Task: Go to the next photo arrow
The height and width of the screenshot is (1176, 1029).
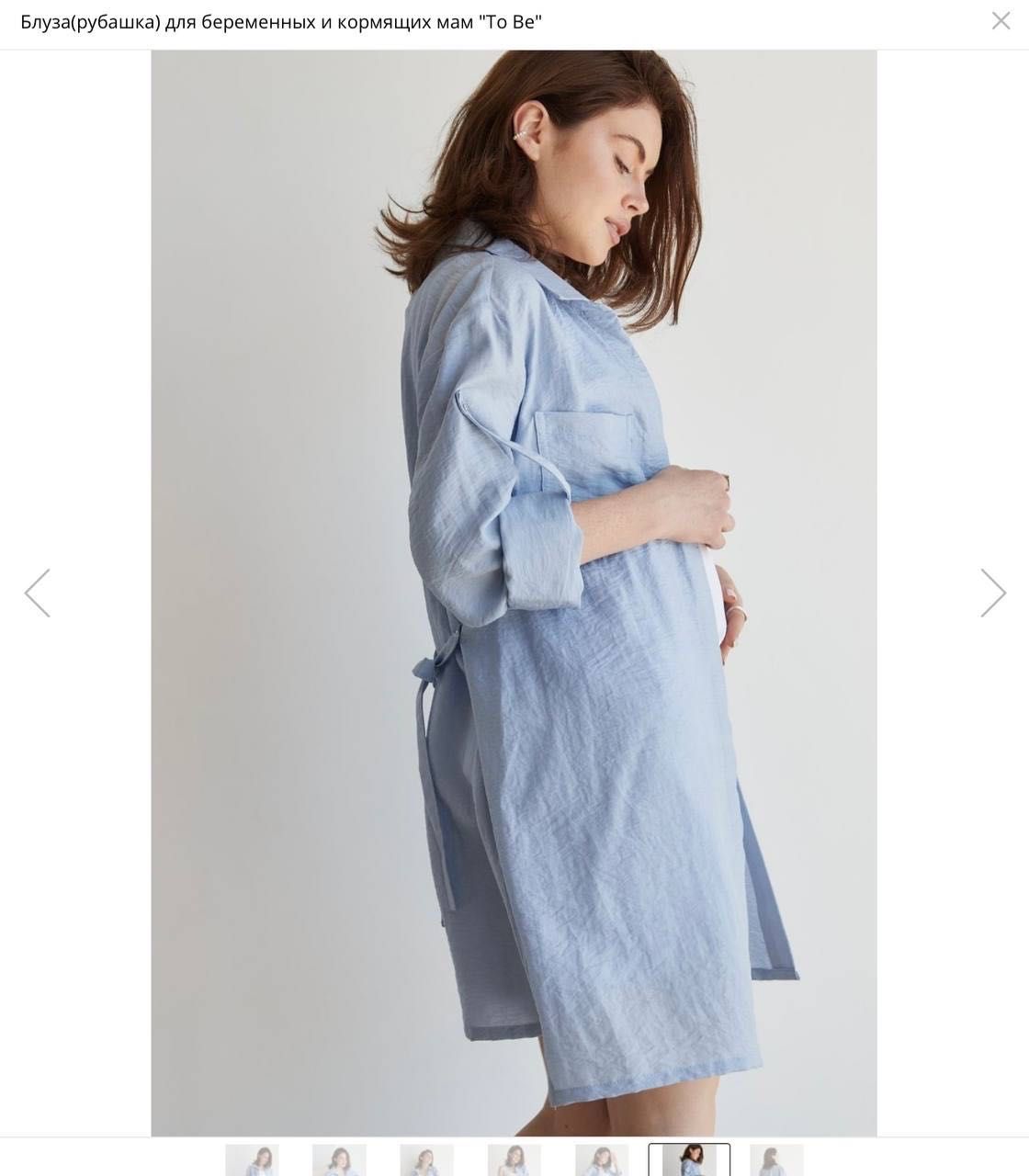Action: click(x=992, y=593)
